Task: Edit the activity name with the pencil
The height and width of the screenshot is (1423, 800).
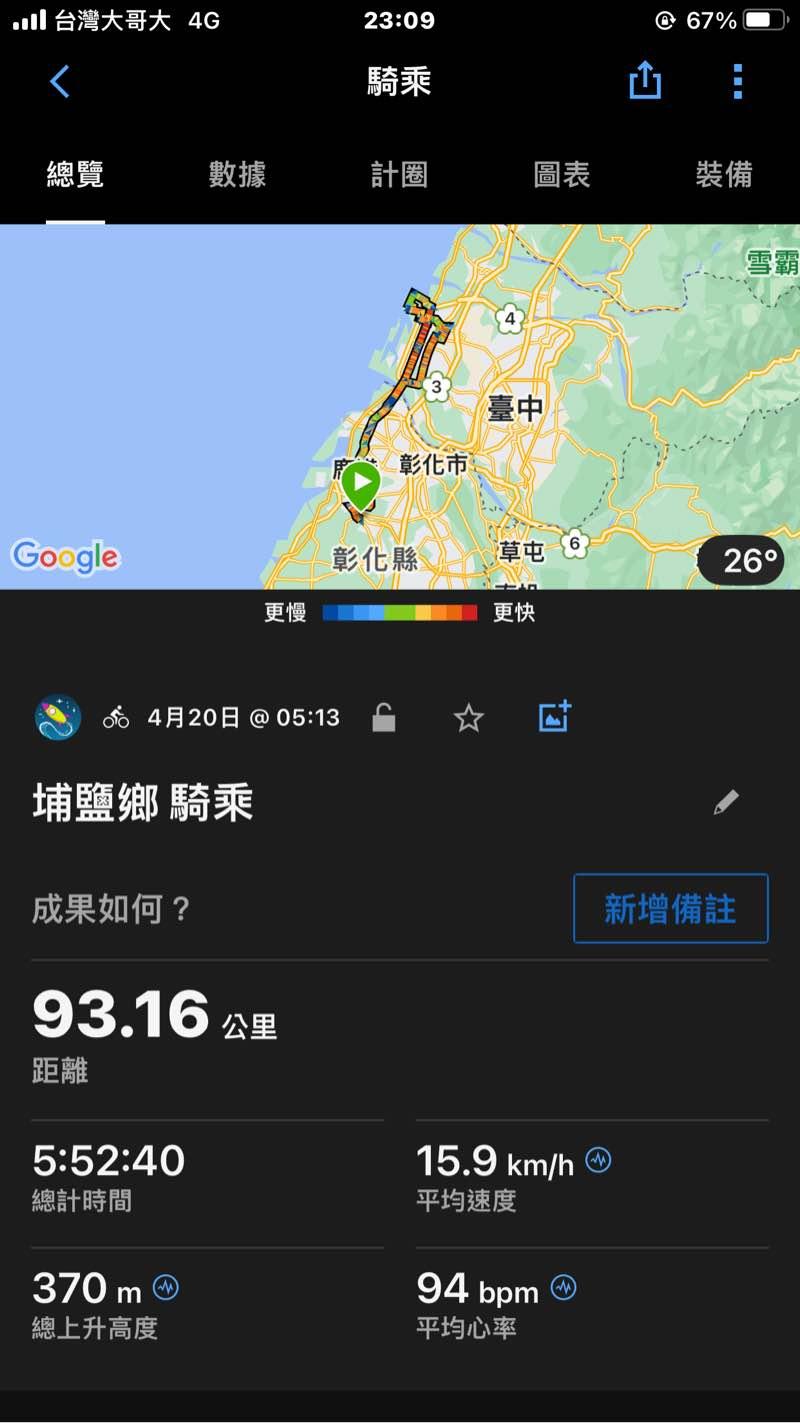Action: pos(726,802)
